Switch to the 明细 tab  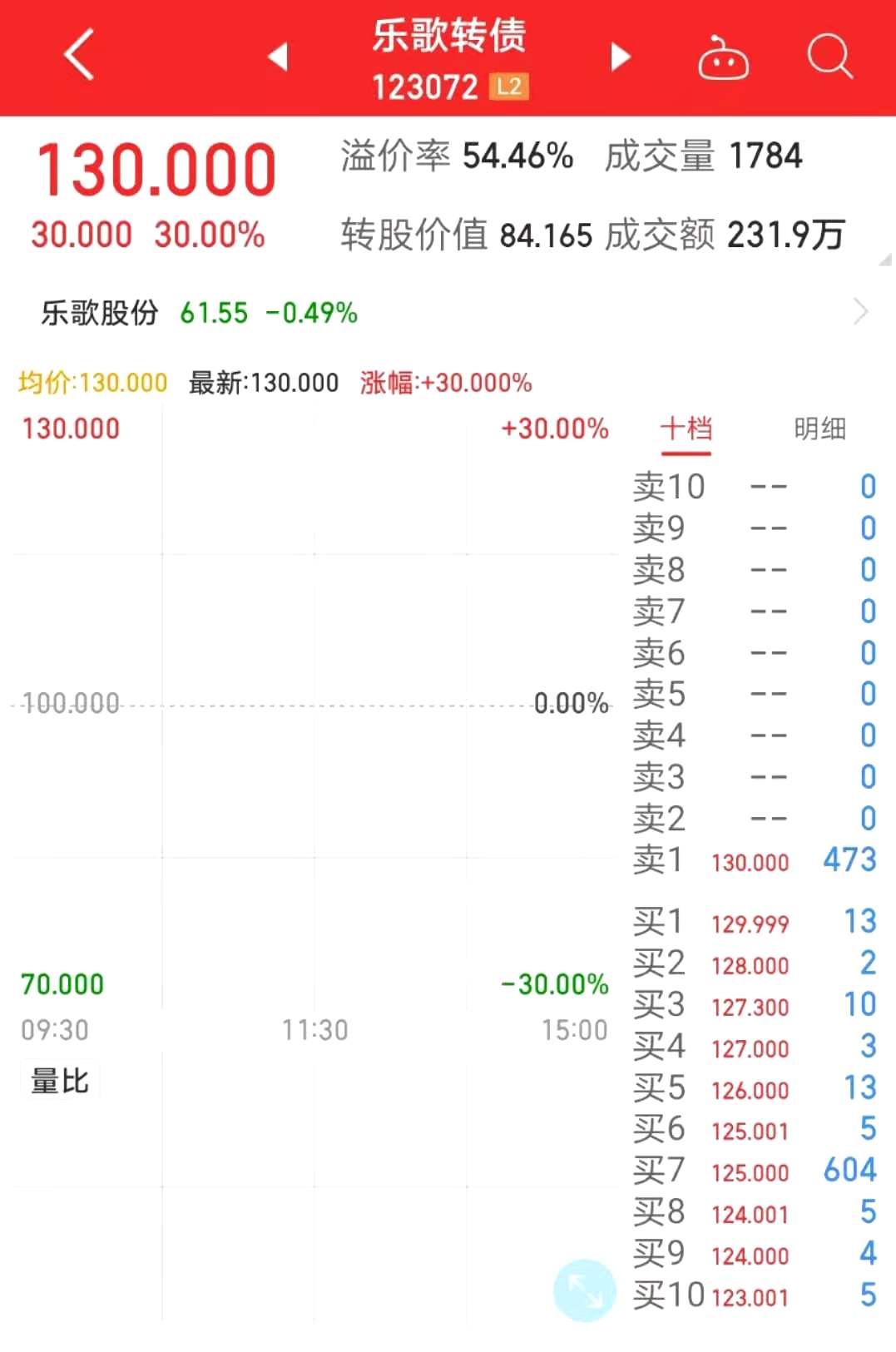819,429
